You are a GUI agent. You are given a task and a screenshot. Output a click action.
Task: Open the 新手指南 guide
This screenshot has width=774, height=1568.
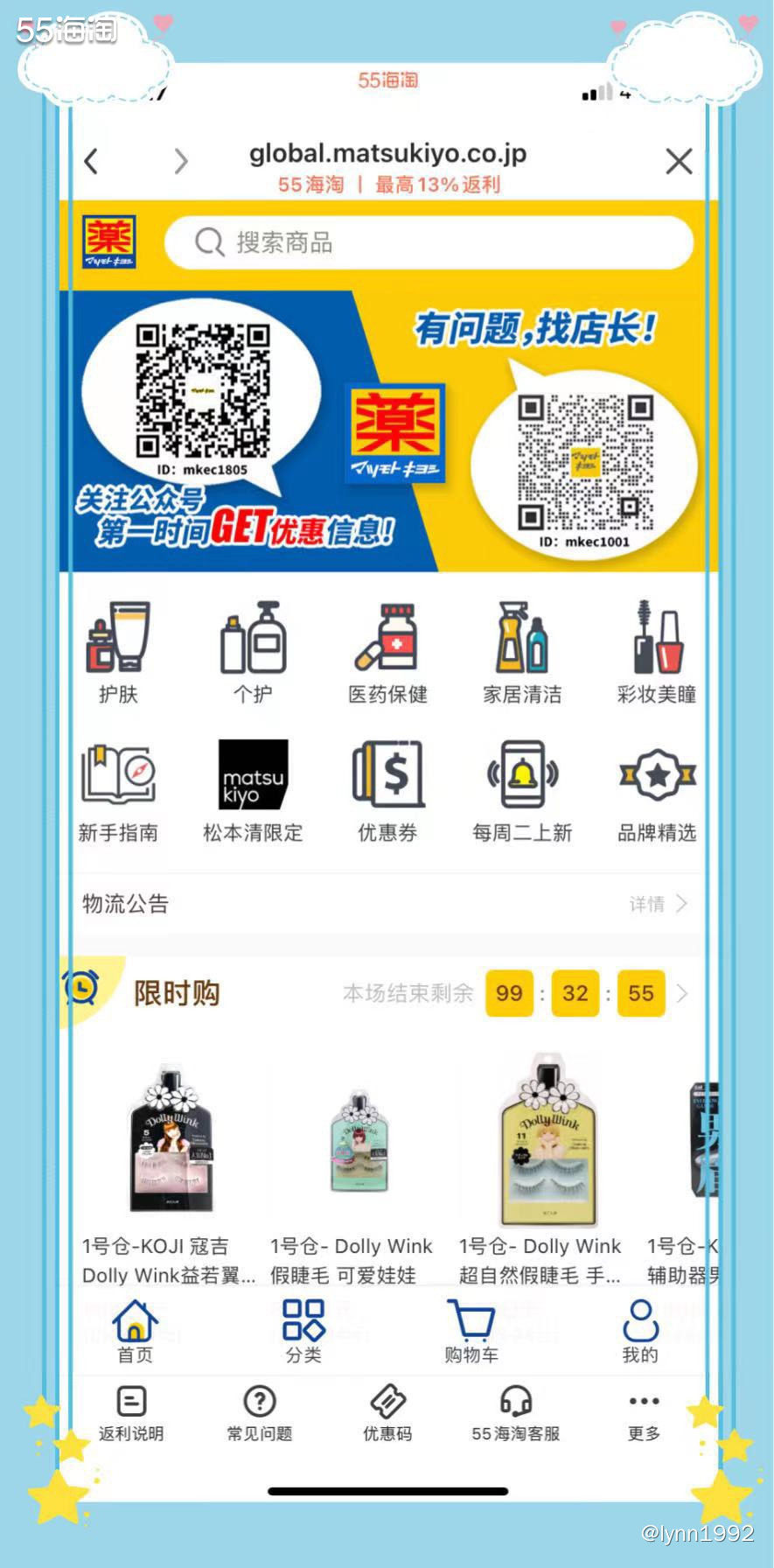(x=118, y=791)
